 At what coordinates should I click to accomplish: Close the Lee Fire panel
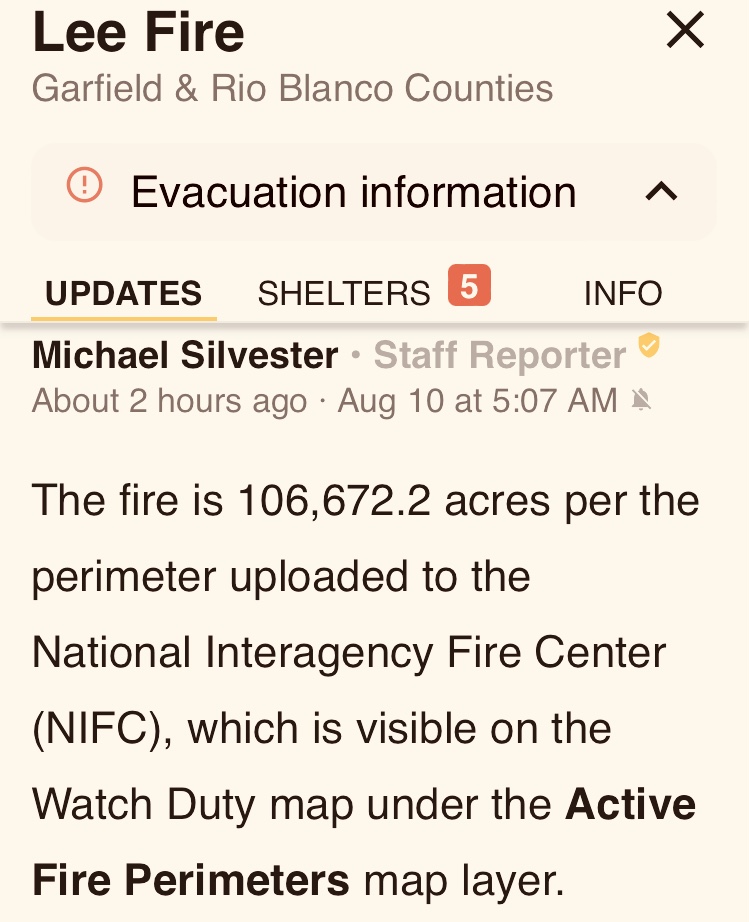(x=685, y=31)
